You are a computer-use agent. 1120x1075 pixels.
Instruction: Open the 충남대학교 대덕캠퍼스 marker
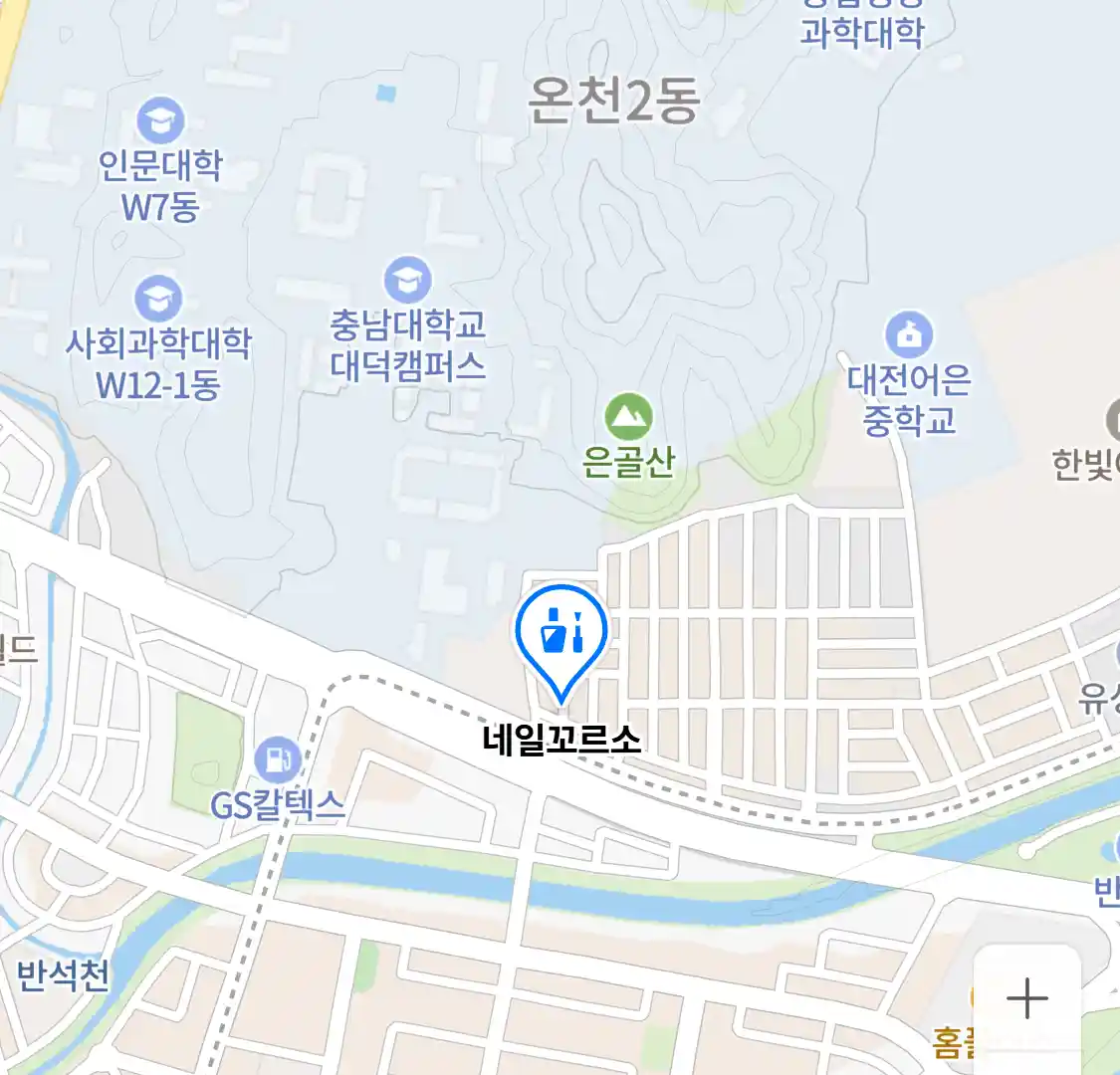click(407, 280)
